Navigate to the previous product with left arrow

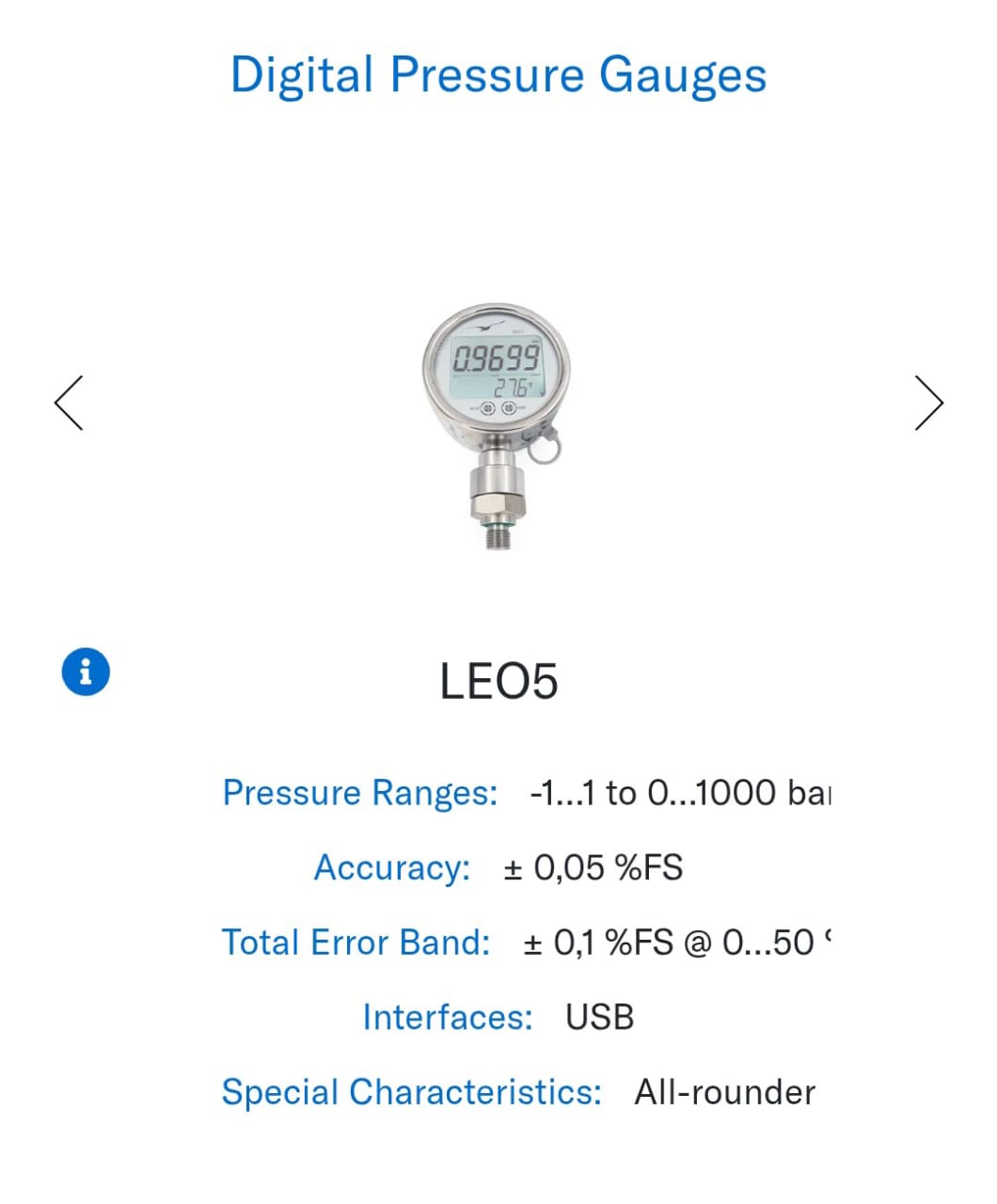point(69,403)
